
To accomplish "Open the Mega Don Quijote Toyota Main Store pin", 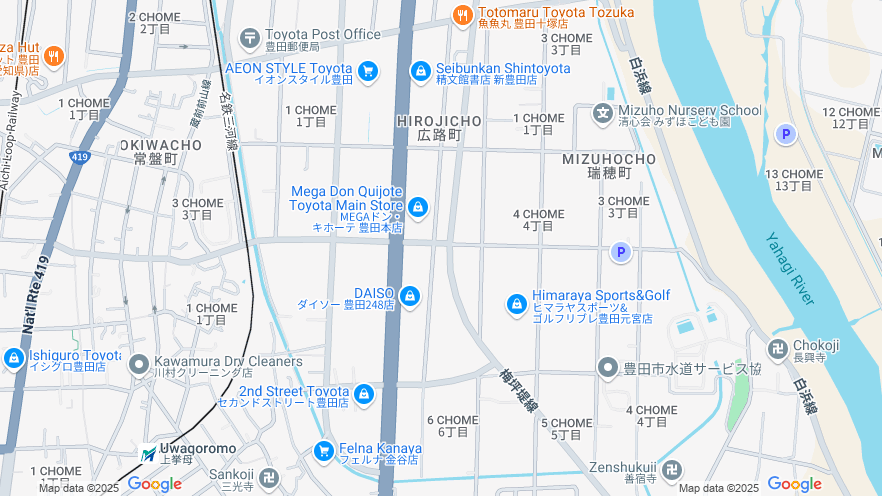I will (418, 207).
